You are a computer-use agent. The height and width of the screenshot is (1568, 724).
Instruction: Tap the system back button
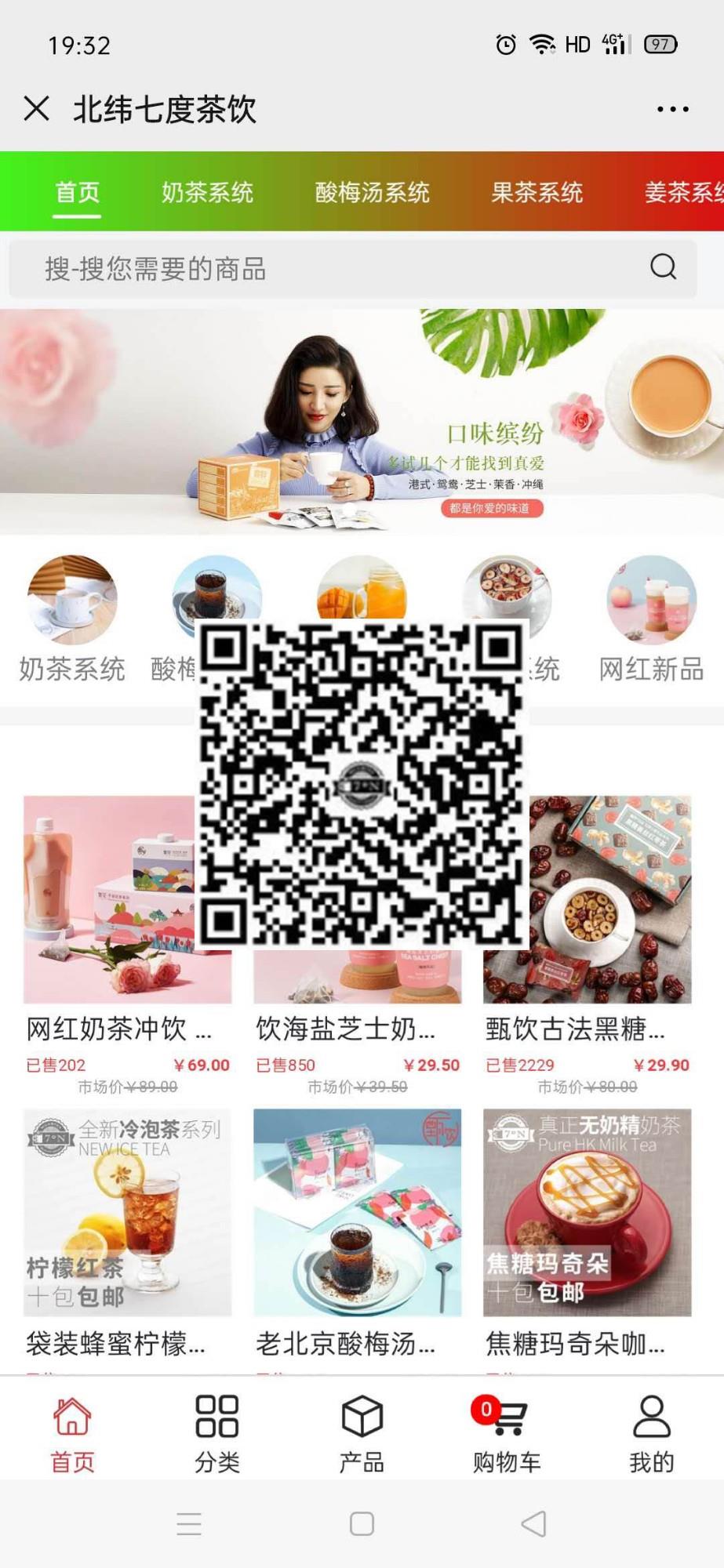coord(533,1524)
